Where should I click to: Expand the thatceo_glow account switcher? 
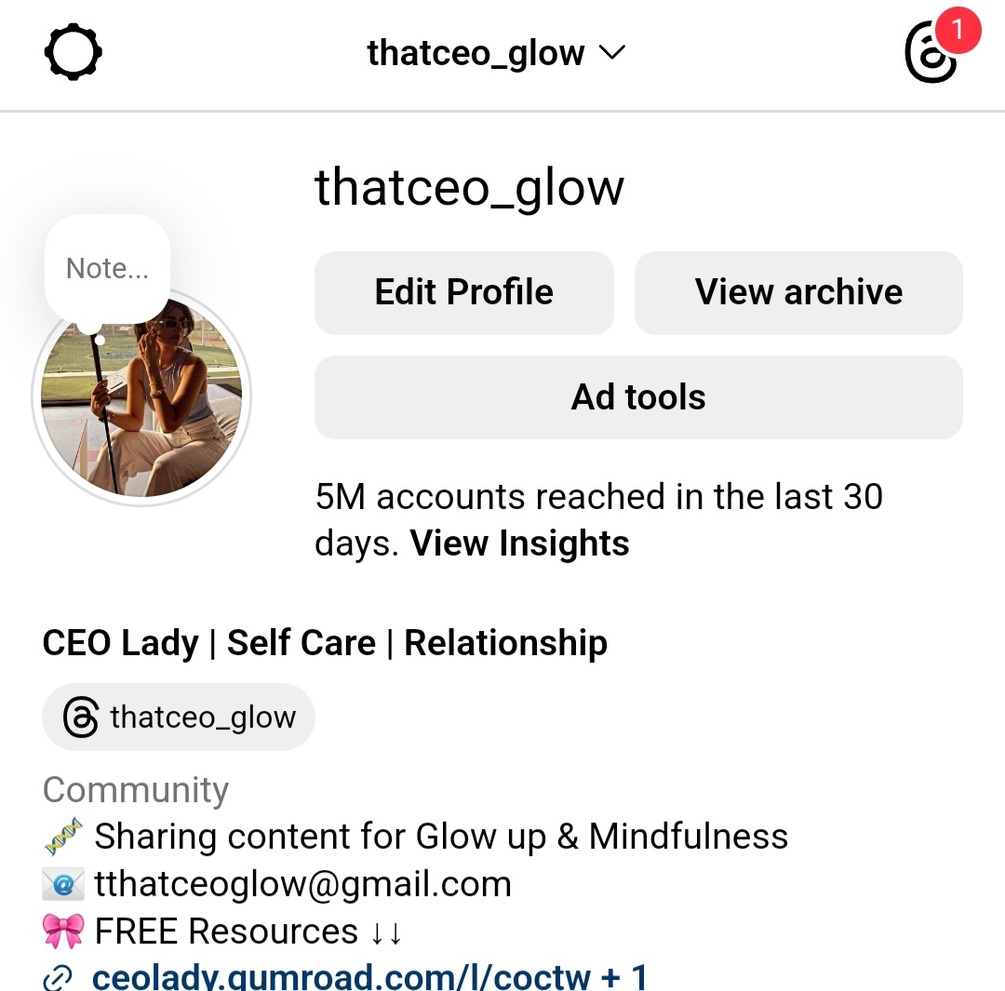point(496,53)
